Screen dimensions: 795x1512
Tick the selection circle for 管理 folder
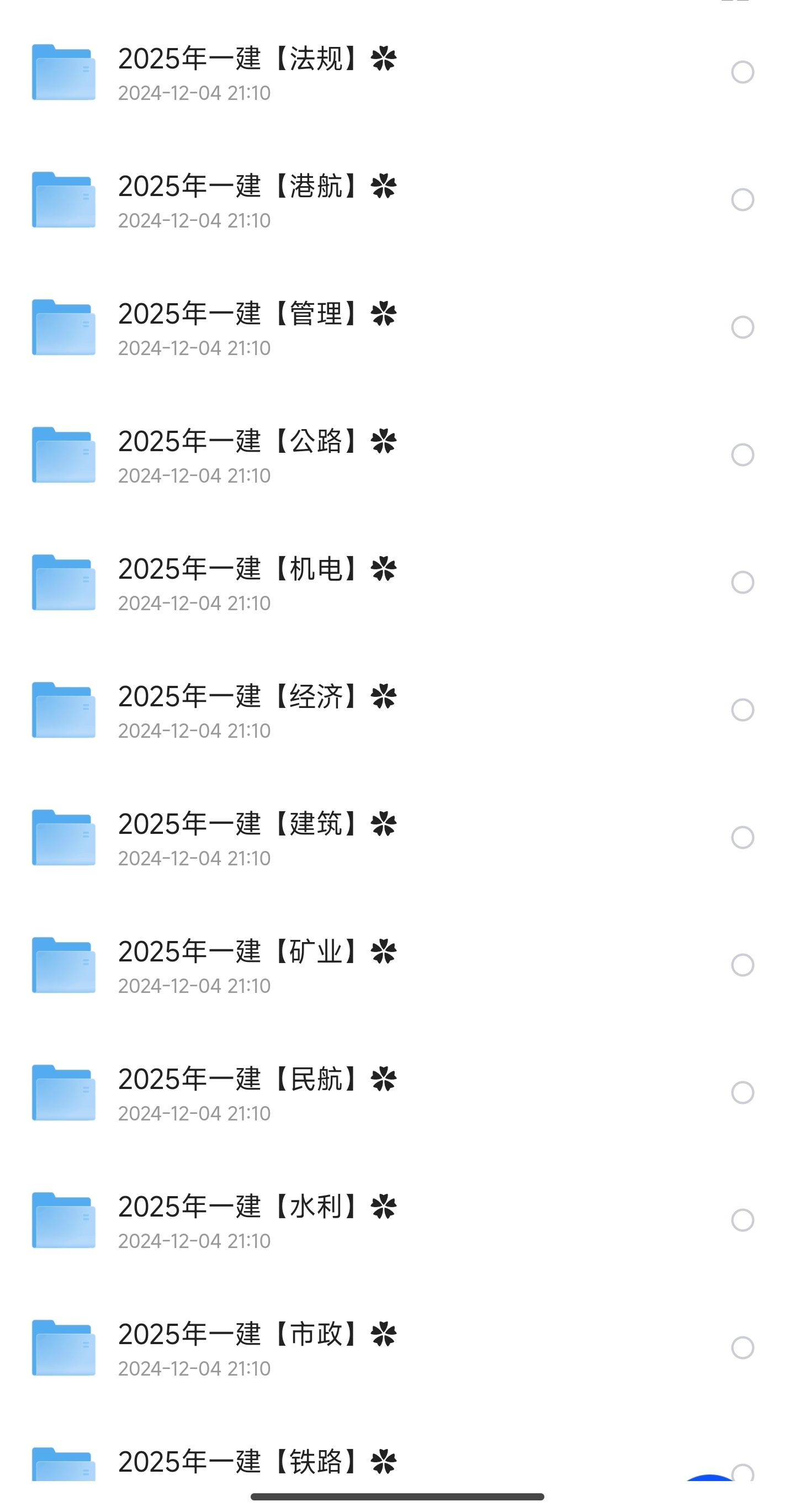click(x=742, y=327)
